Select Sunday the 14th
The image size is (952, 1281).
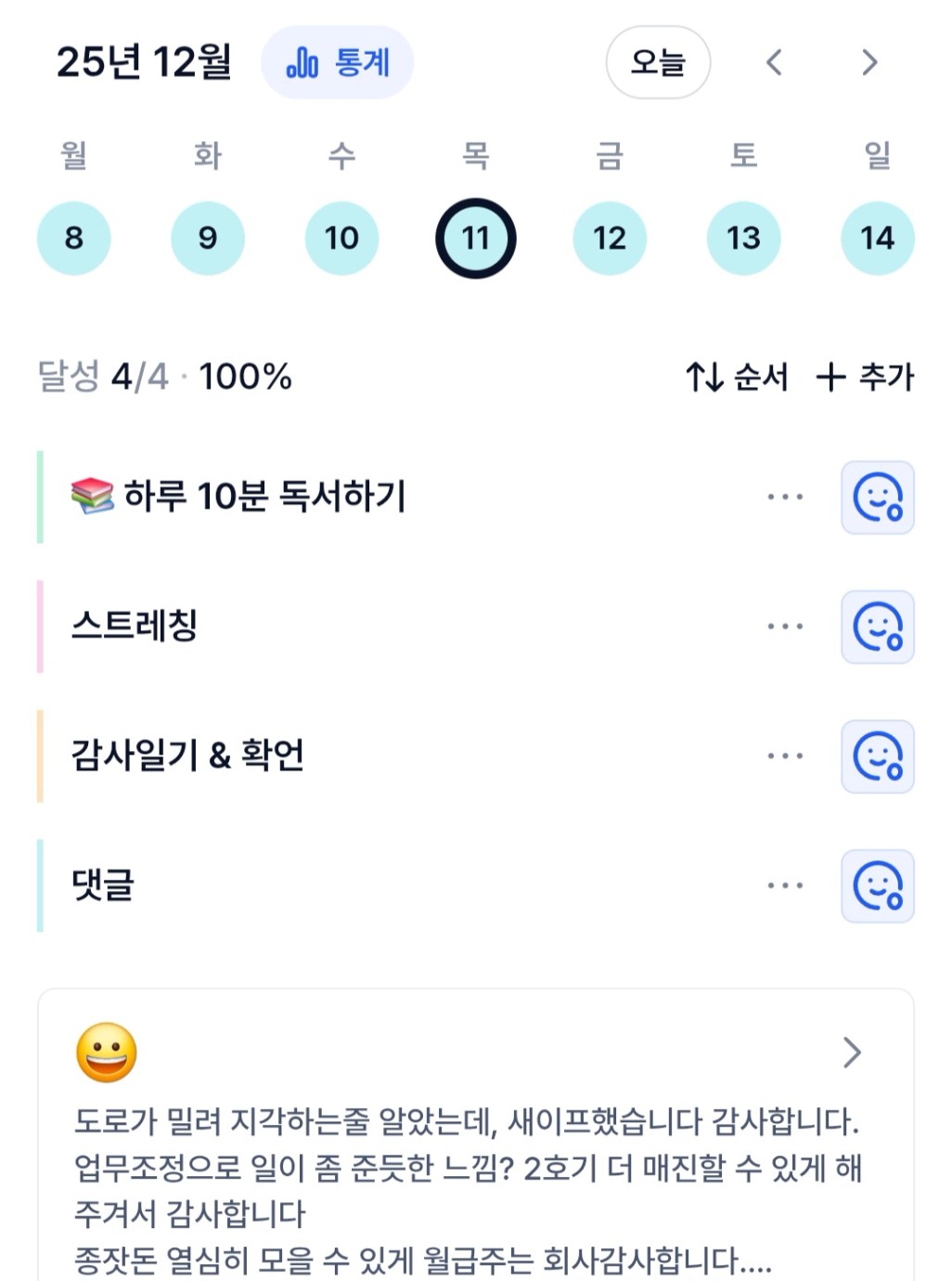pyautogui.click(x=877, y=239)
